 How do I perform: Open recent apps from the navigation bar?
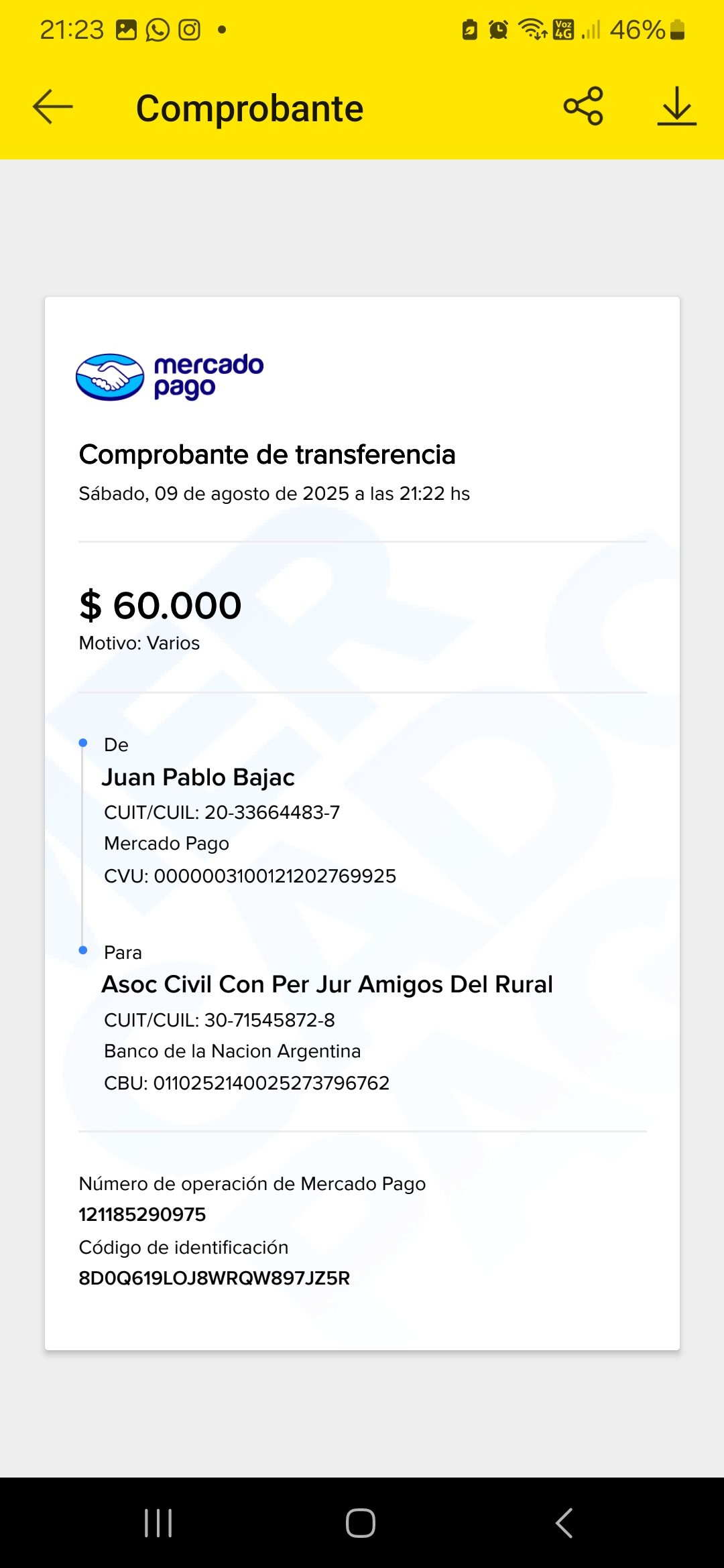click(159, 1523)
